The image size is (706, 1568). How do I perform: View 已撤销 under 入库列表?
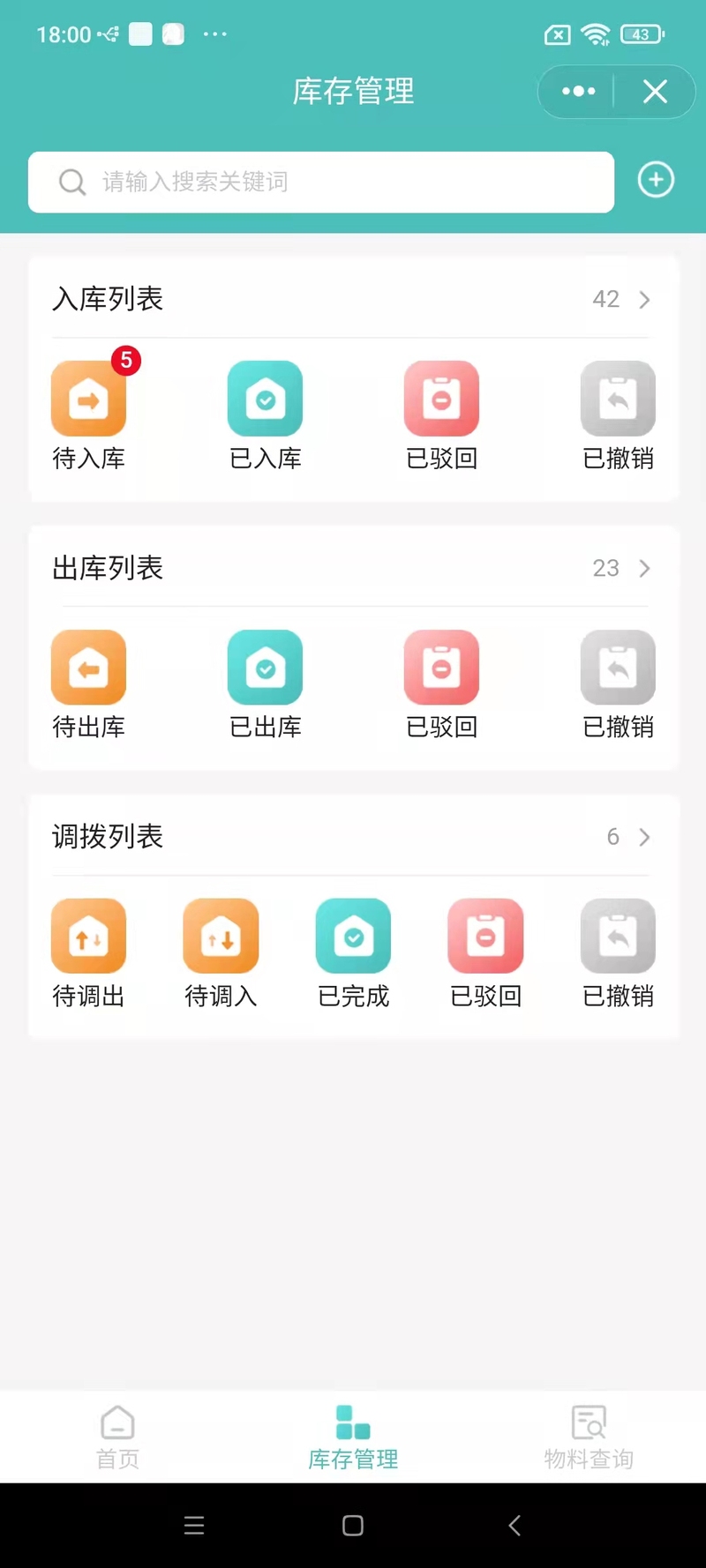click(618, 415)
